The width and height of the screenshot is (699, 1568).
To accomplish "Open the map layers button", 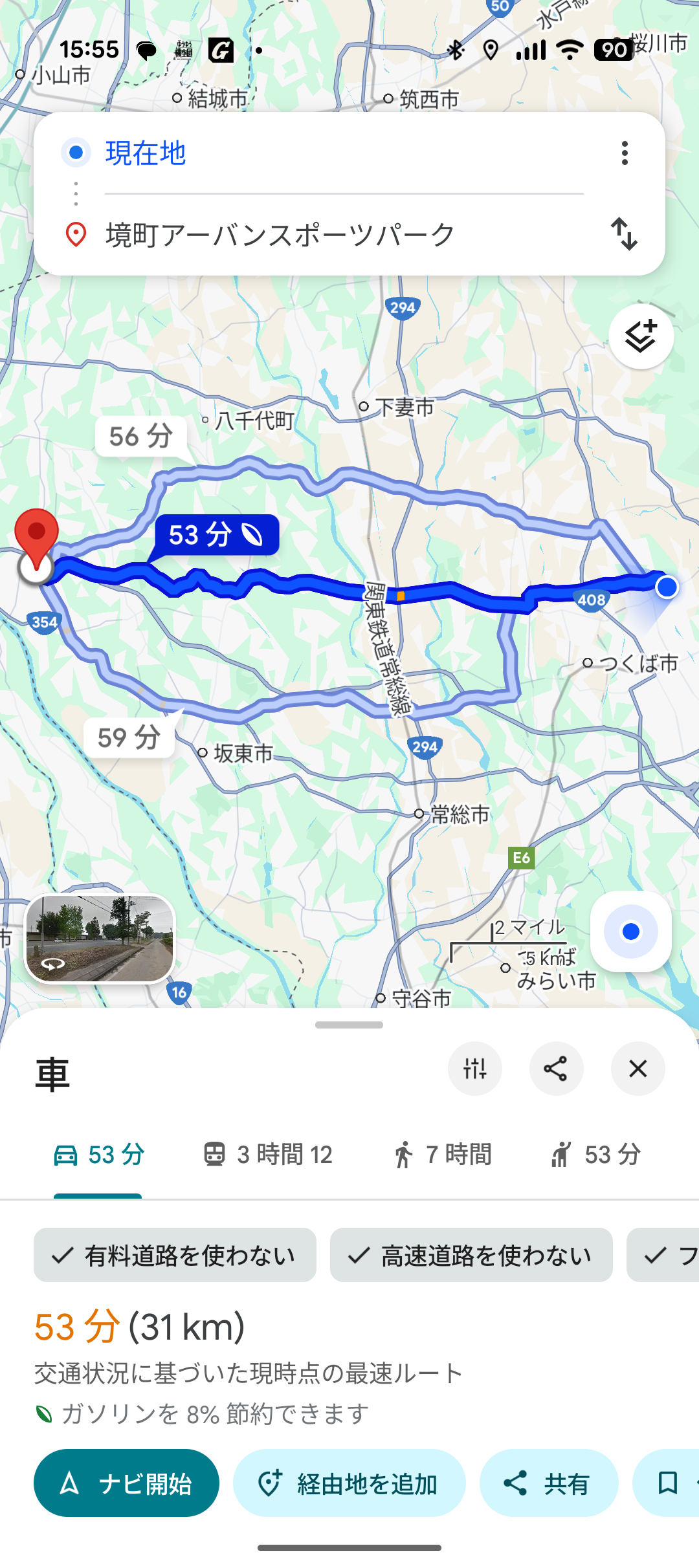I will tap(641, 336).
